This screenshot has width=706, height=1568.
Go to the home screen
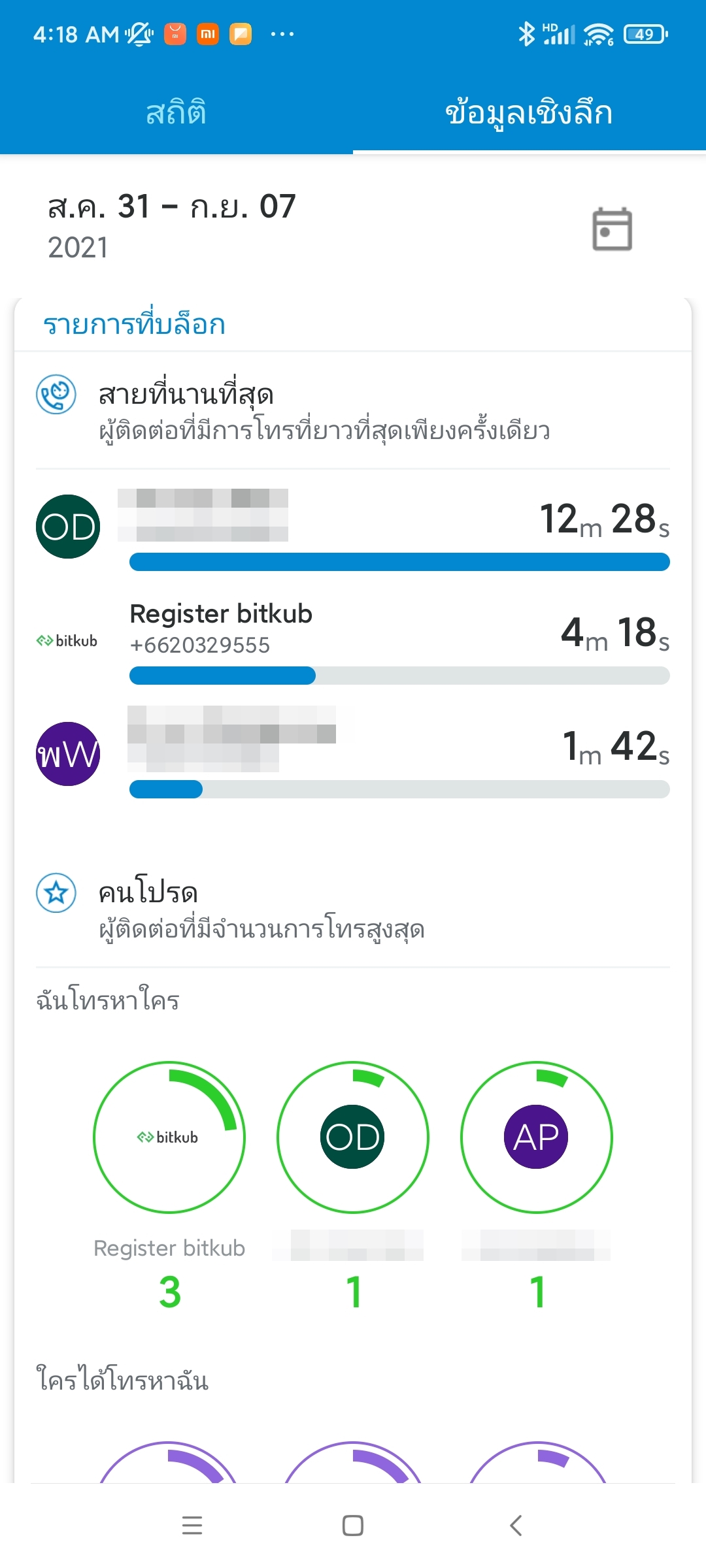(353, 1526)
